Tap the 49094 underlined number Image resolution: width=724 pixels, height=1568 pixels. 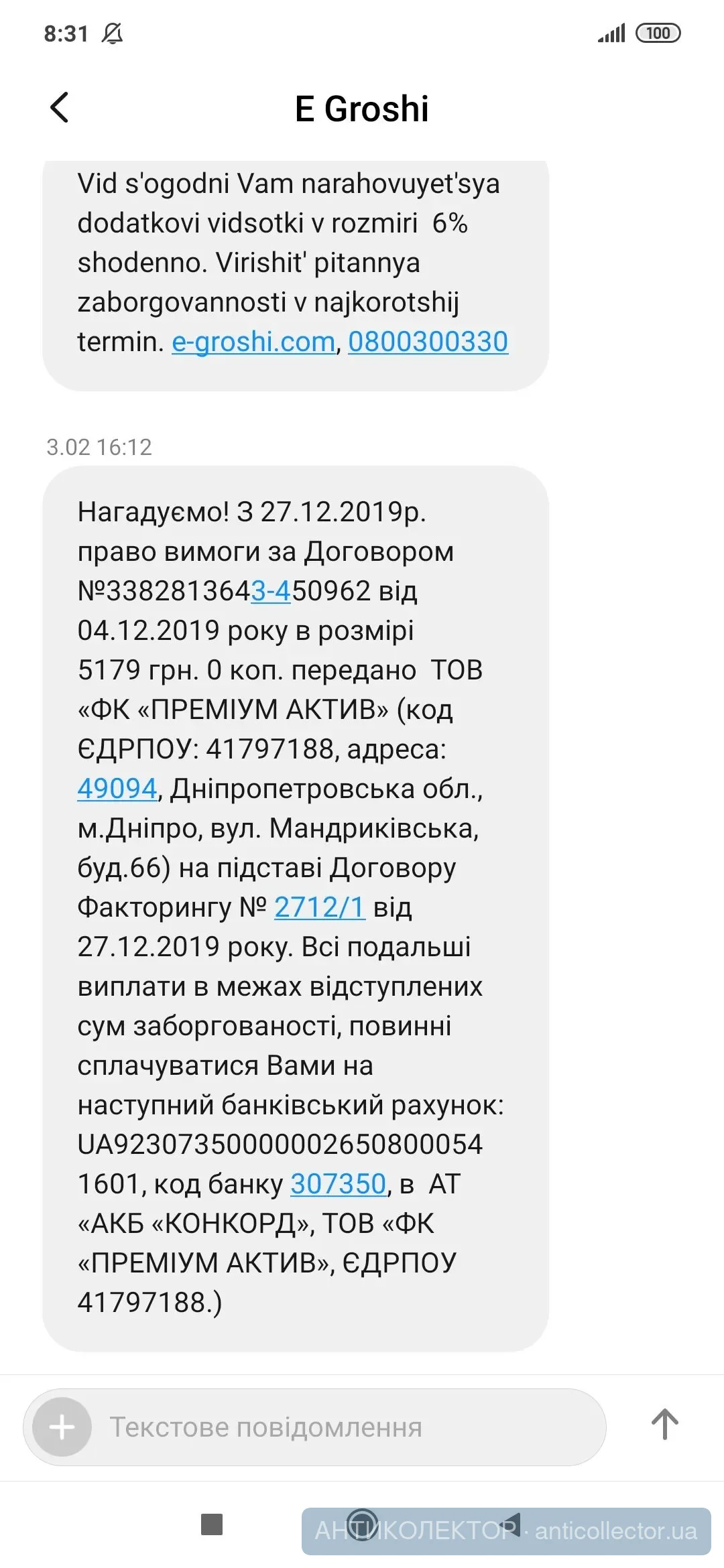[117, 789]
